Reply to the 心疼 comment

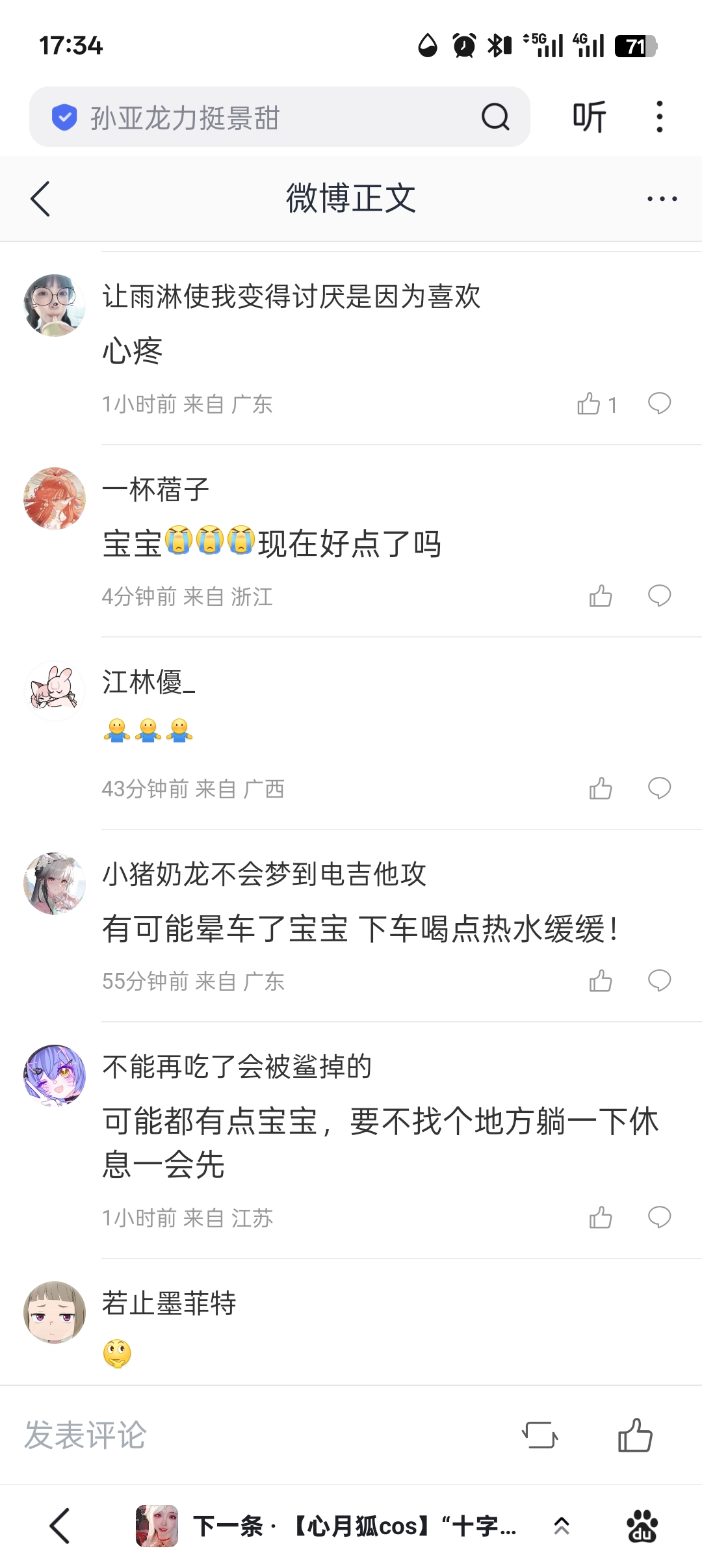coord(659,404)
